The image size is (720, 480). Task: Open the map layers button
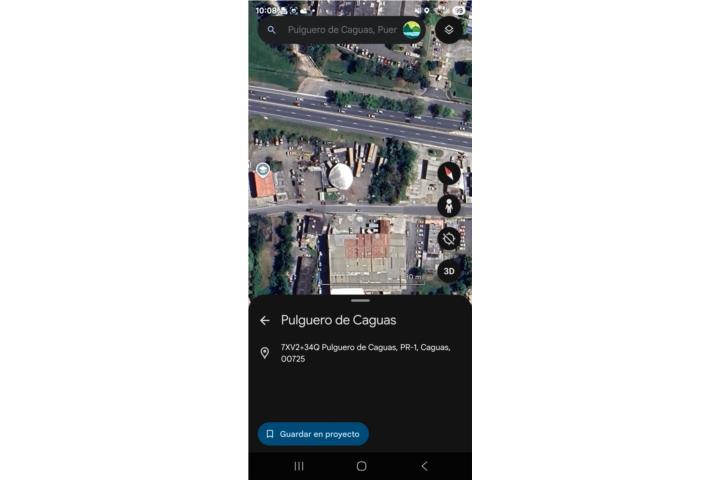(450, 30)
